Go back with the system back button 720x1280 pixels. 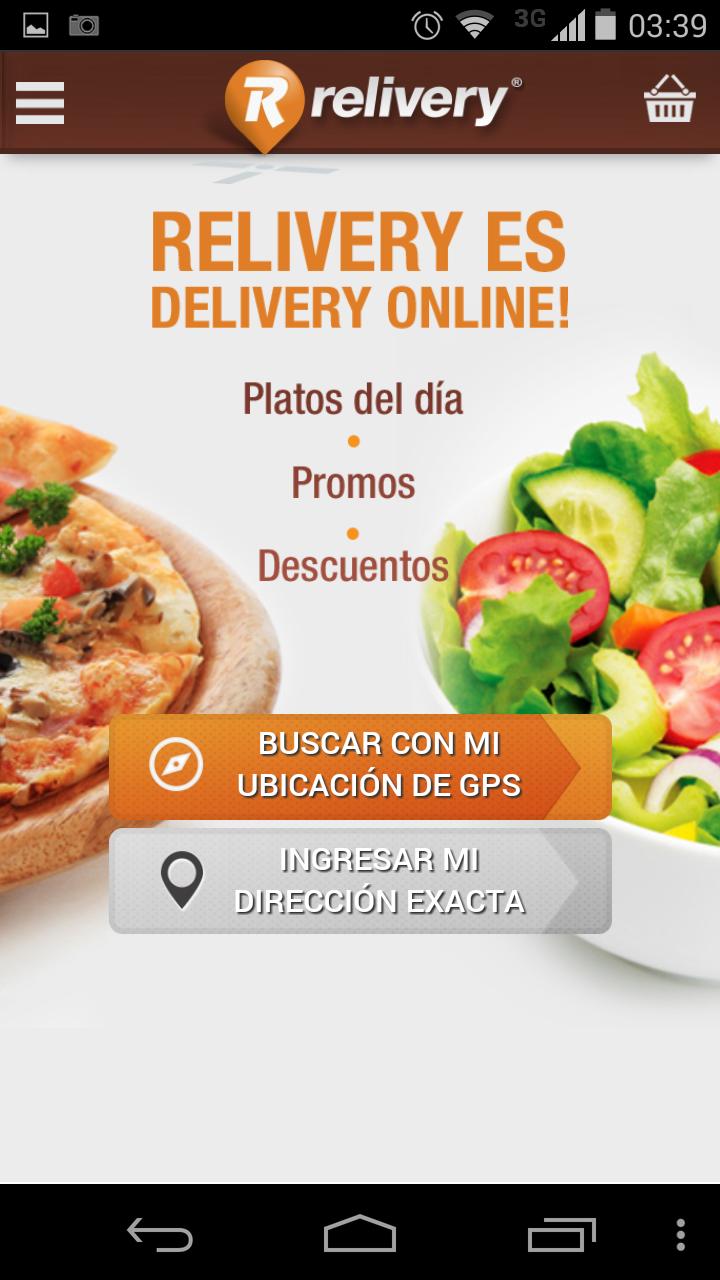[x=160, y=1234]
